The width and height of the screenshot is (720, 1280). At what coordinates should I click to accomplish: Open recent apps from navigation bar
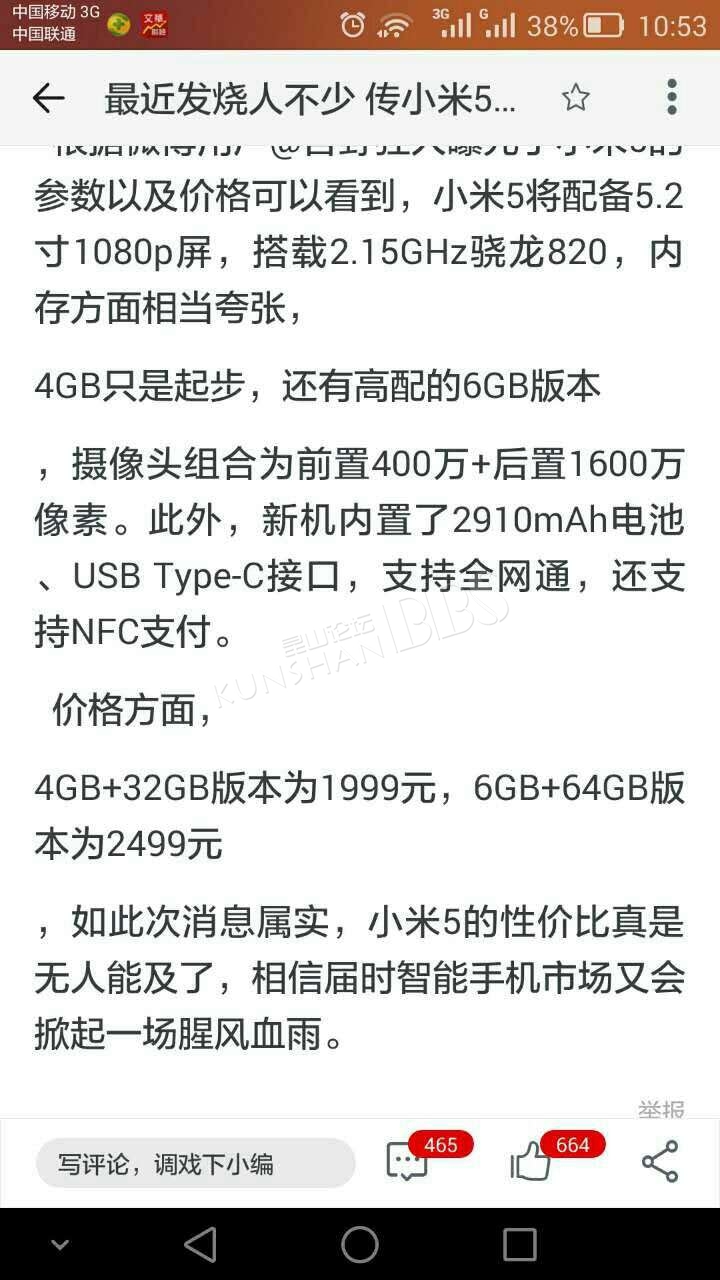click(520, 1245)
